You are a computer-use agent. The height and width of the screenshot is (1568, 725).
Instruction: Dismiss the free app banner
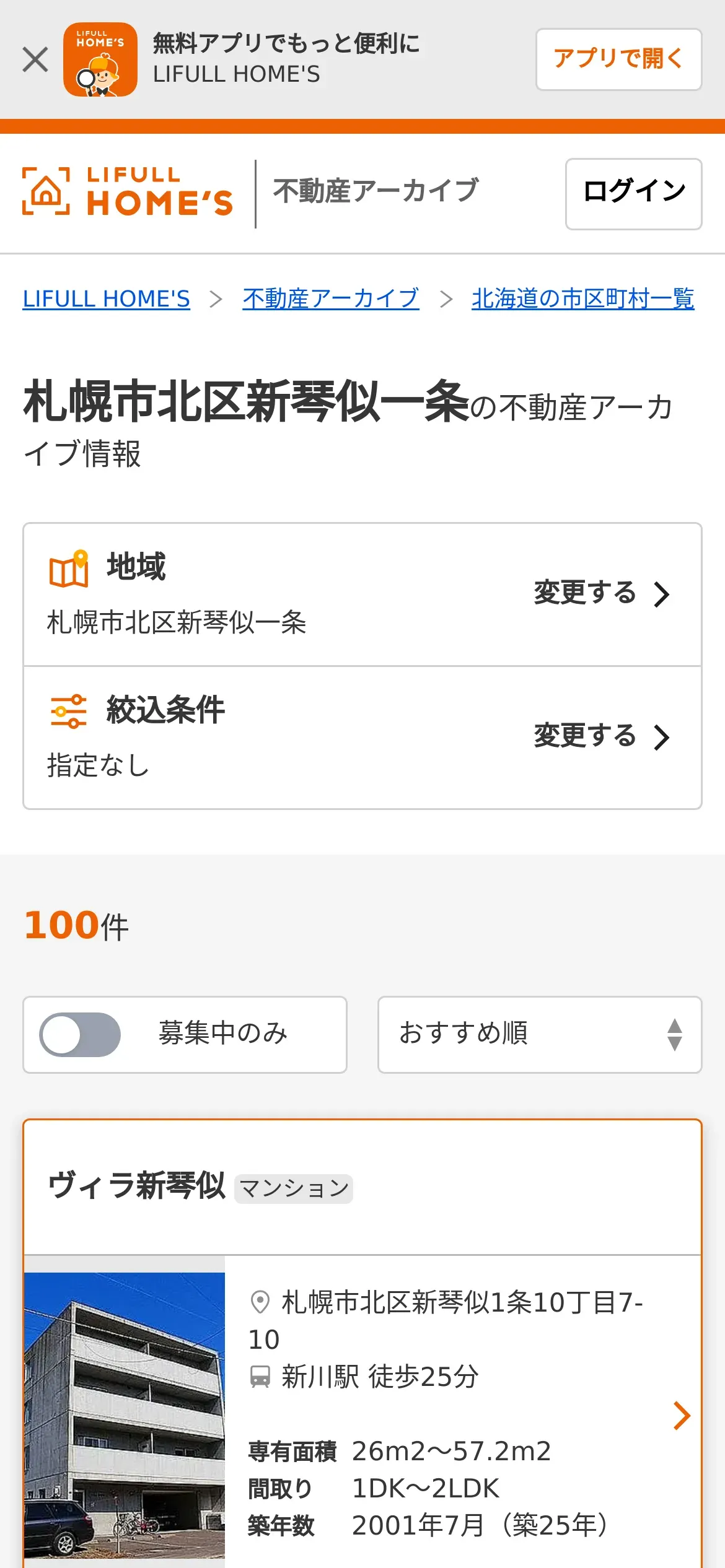tap(35, 60)
